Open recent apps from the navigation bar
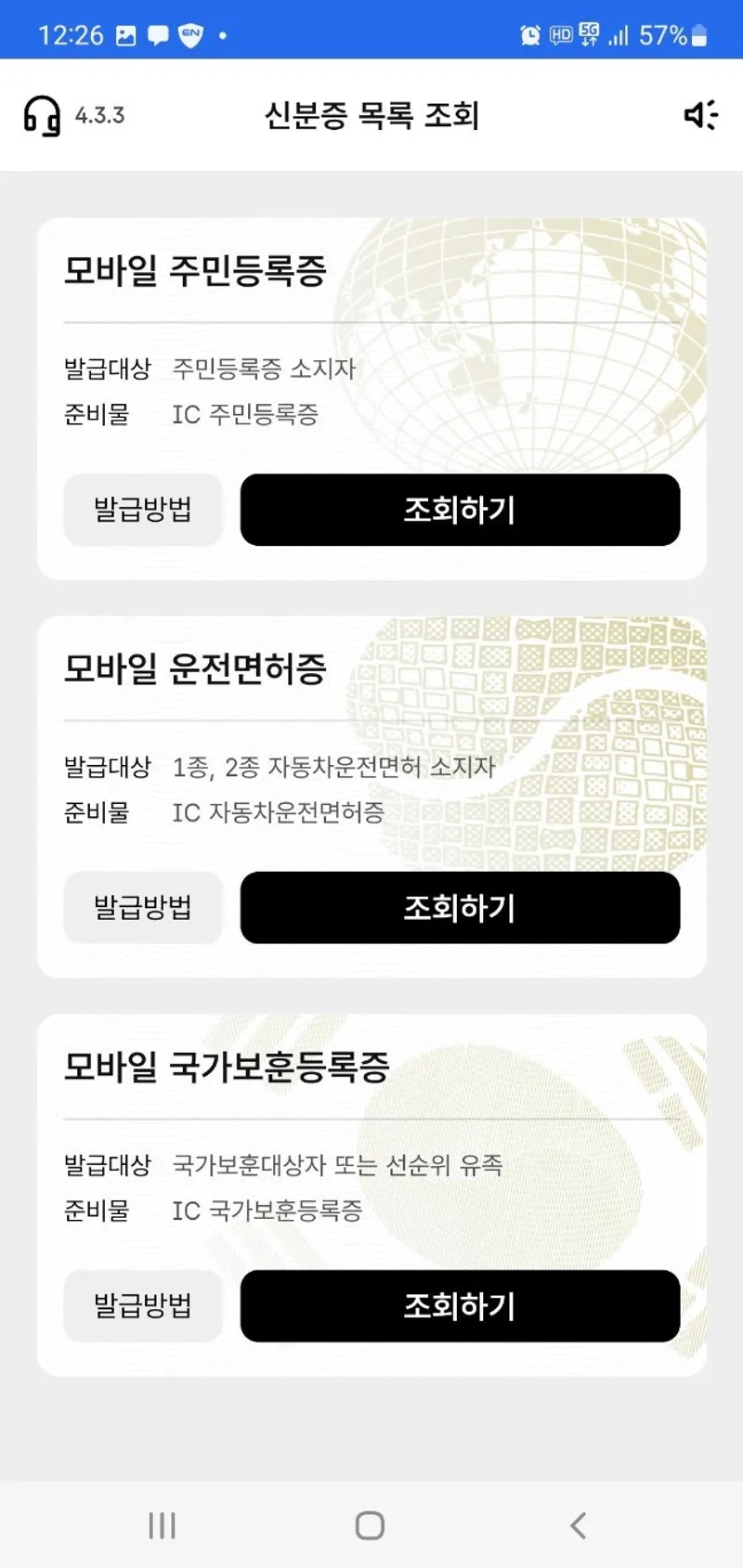The width and height of the screenshot is (743, 1568). click(163, 1525)
